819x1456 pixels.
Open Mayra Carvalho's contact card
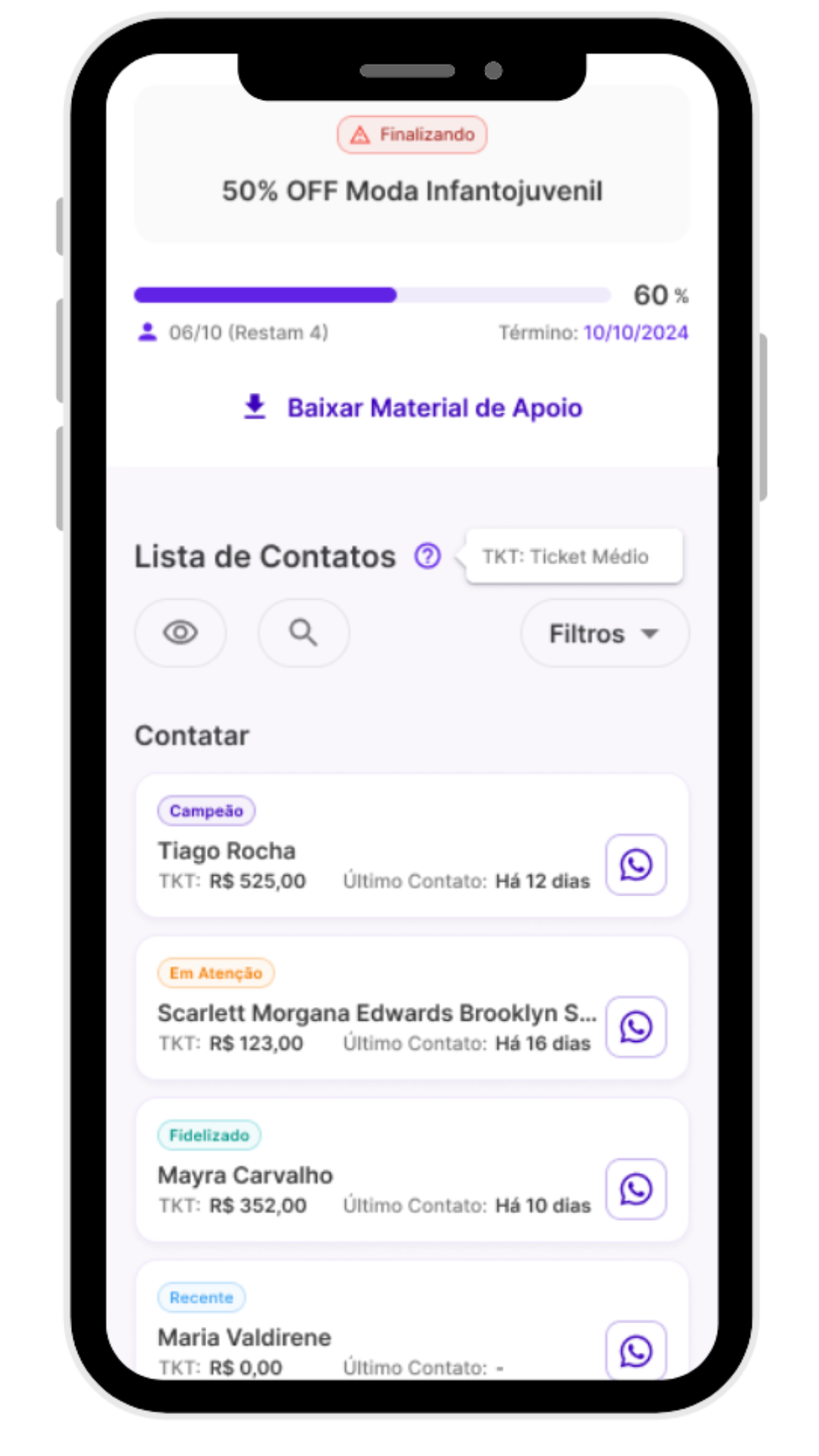(x=364, y=1175)
